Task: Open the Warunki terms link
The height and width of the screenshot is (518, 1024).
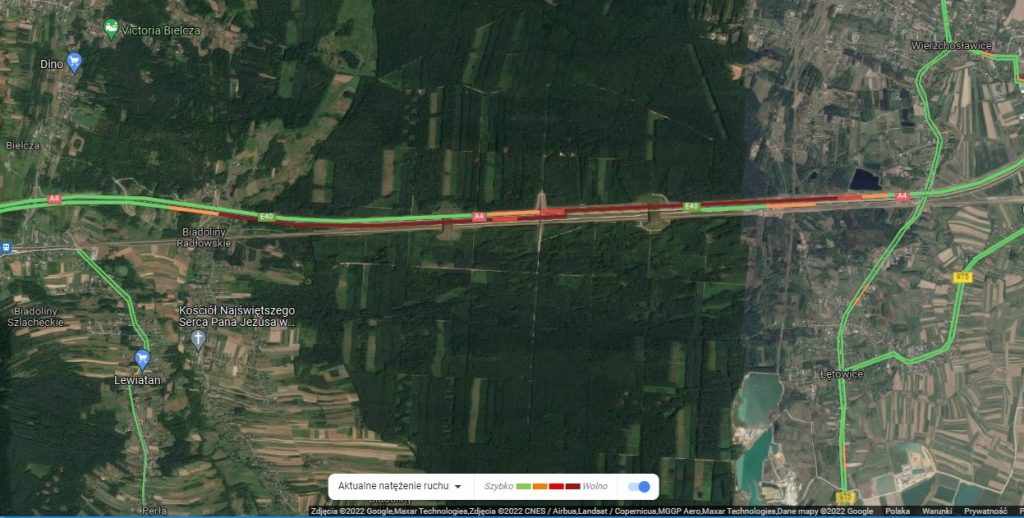Action: click(937, 511)
